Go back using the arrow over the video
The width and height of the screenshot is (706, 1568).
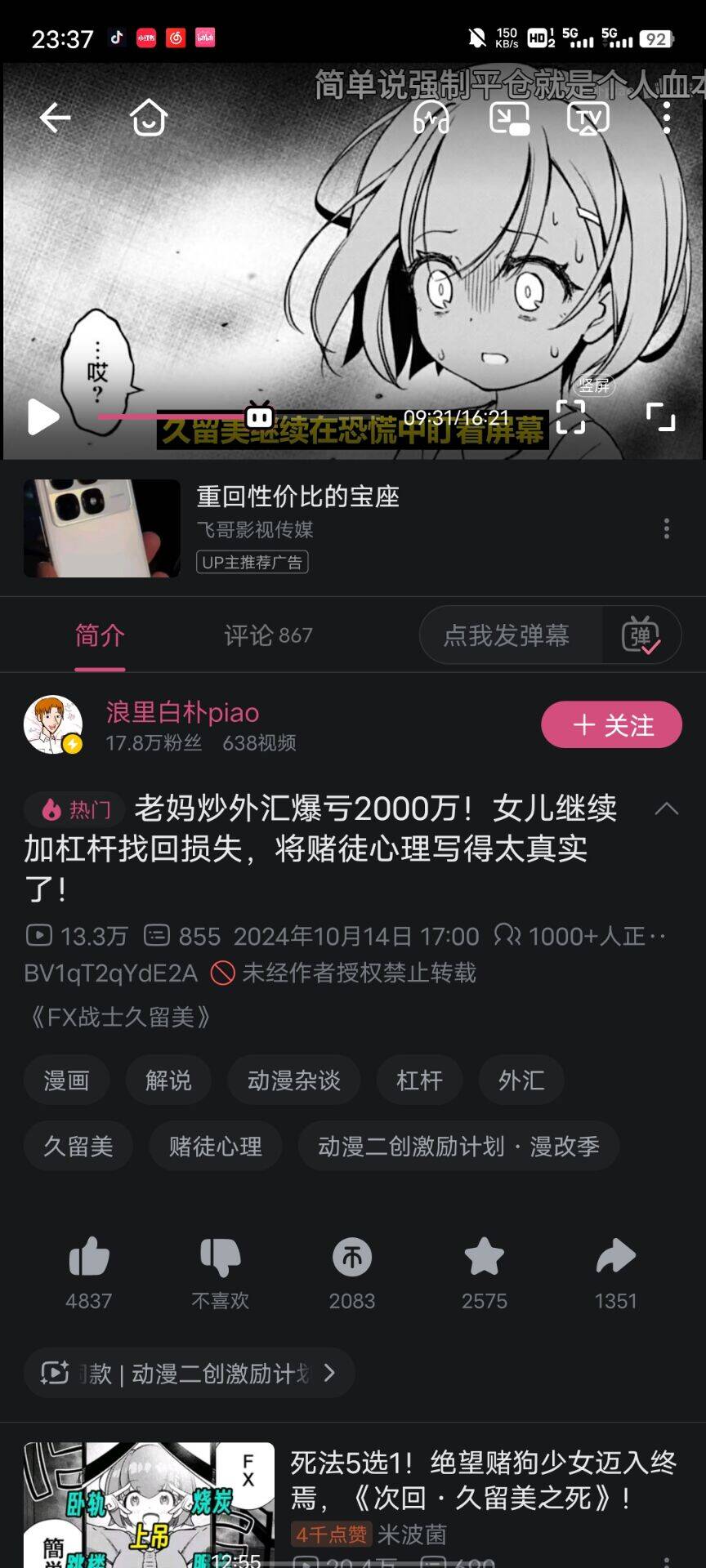pyautogui.click(x=56, y=118)
